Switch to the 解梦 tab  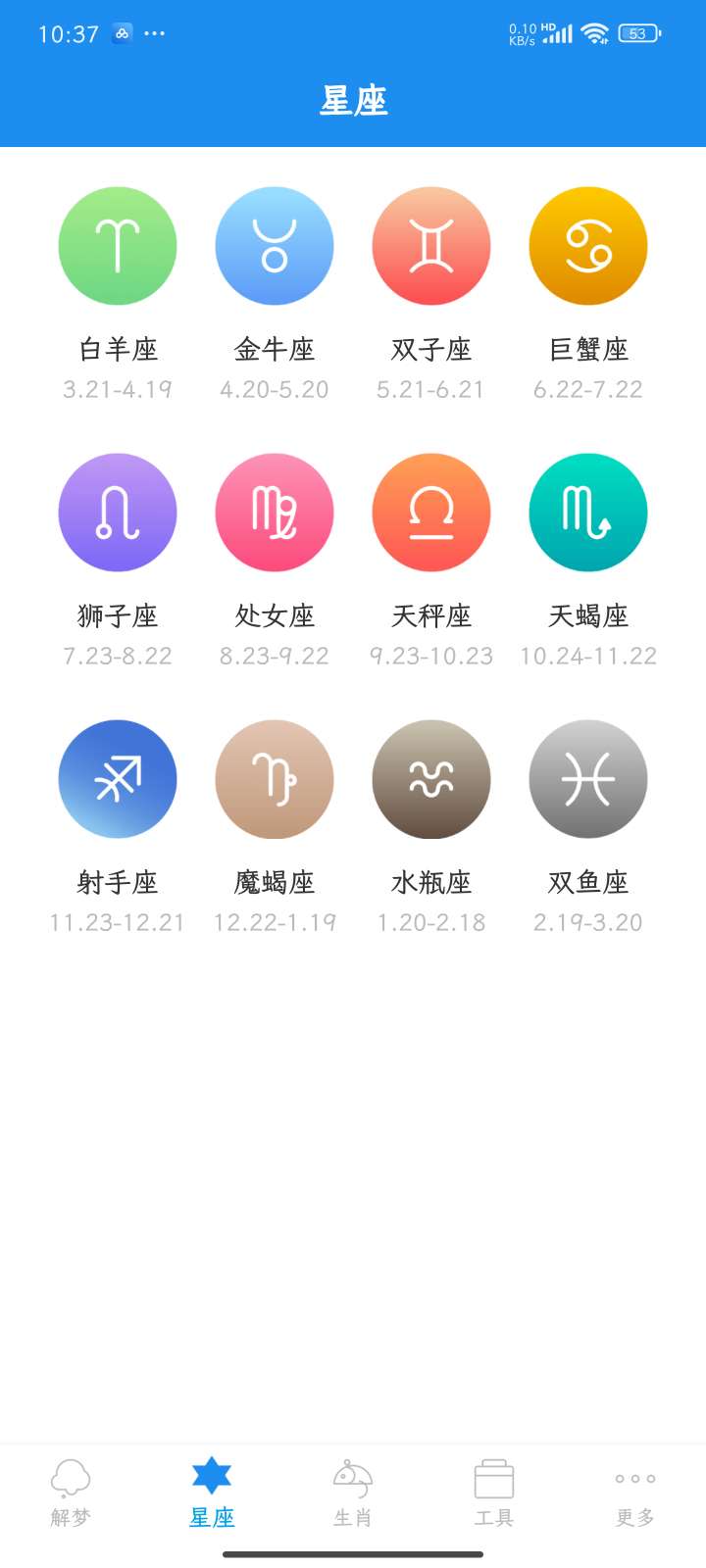71,1493
